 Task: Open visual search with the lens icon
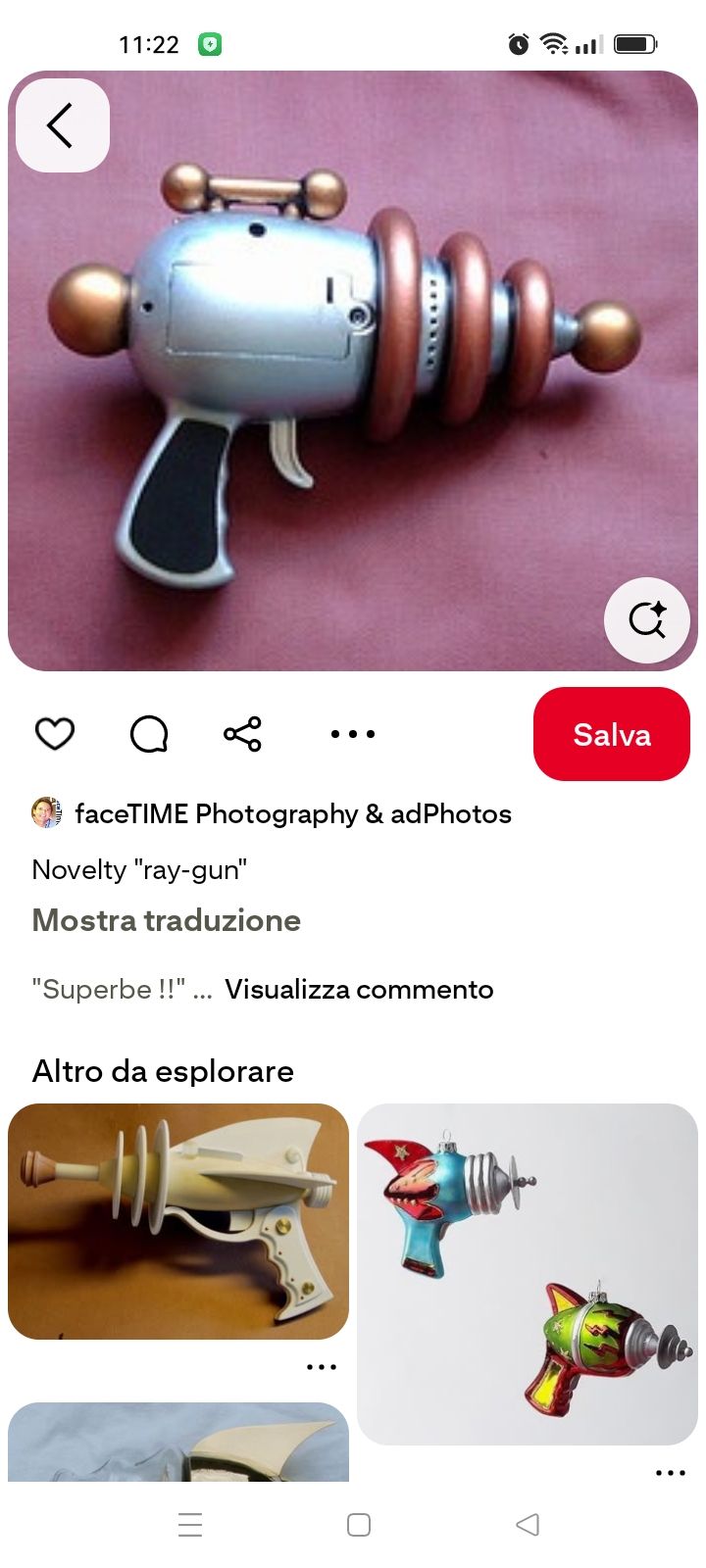click(647, 621)
